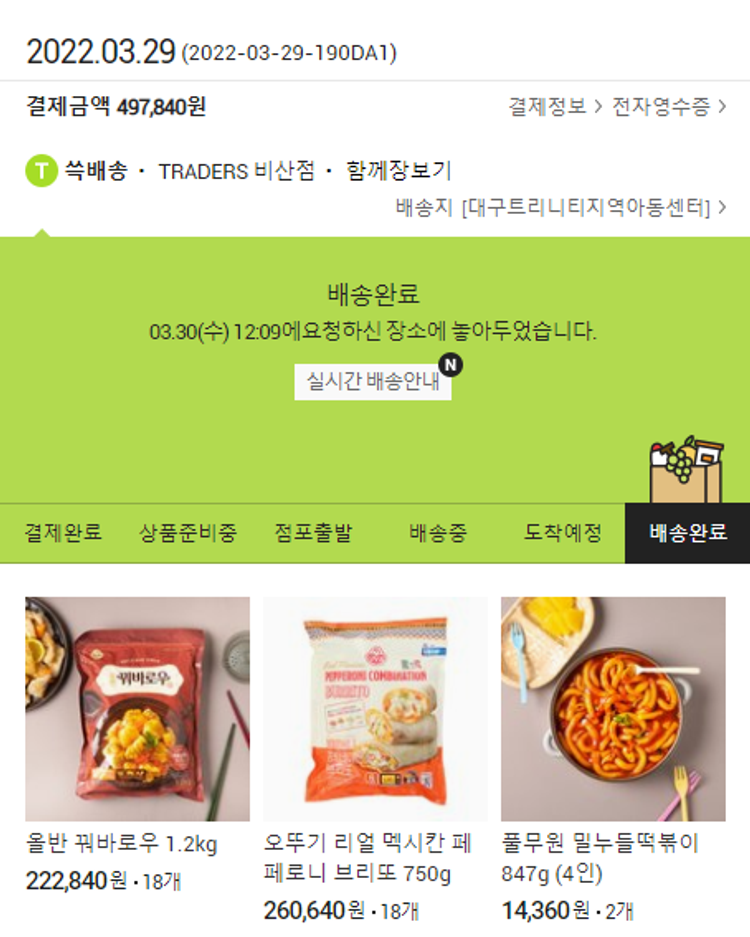View 오뚜기 리얼 멕시칸 페페로니 브리또 item
Screen dimensions: 750x937
375,709
